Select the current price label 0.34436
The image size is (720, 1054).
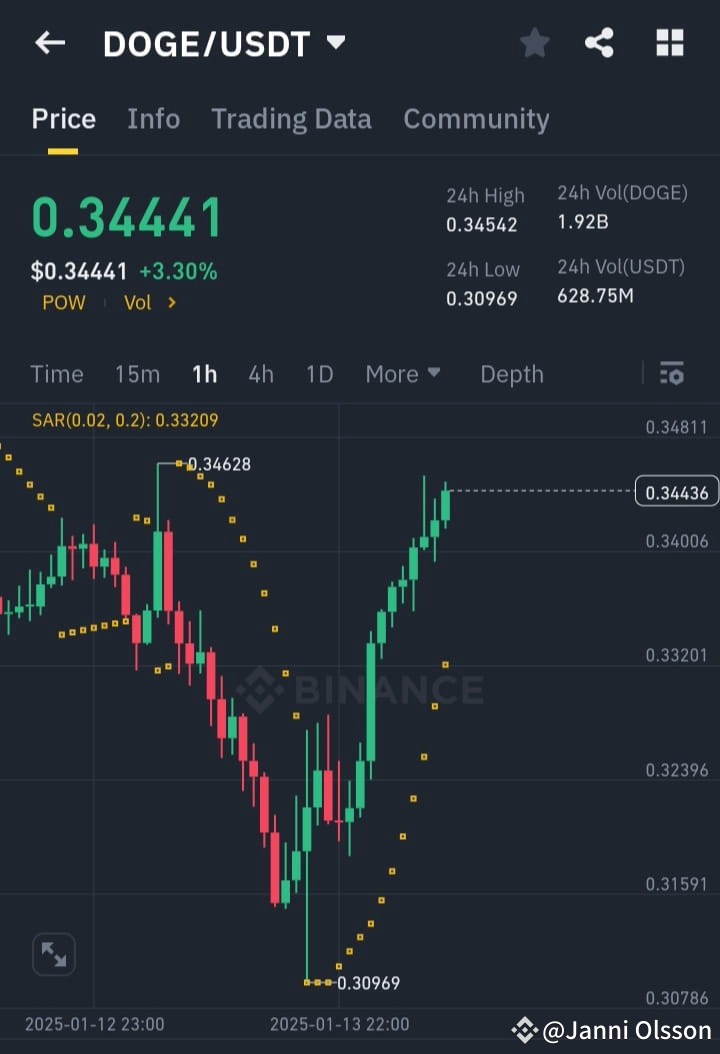pyautogui.click(x=677, y=491)
